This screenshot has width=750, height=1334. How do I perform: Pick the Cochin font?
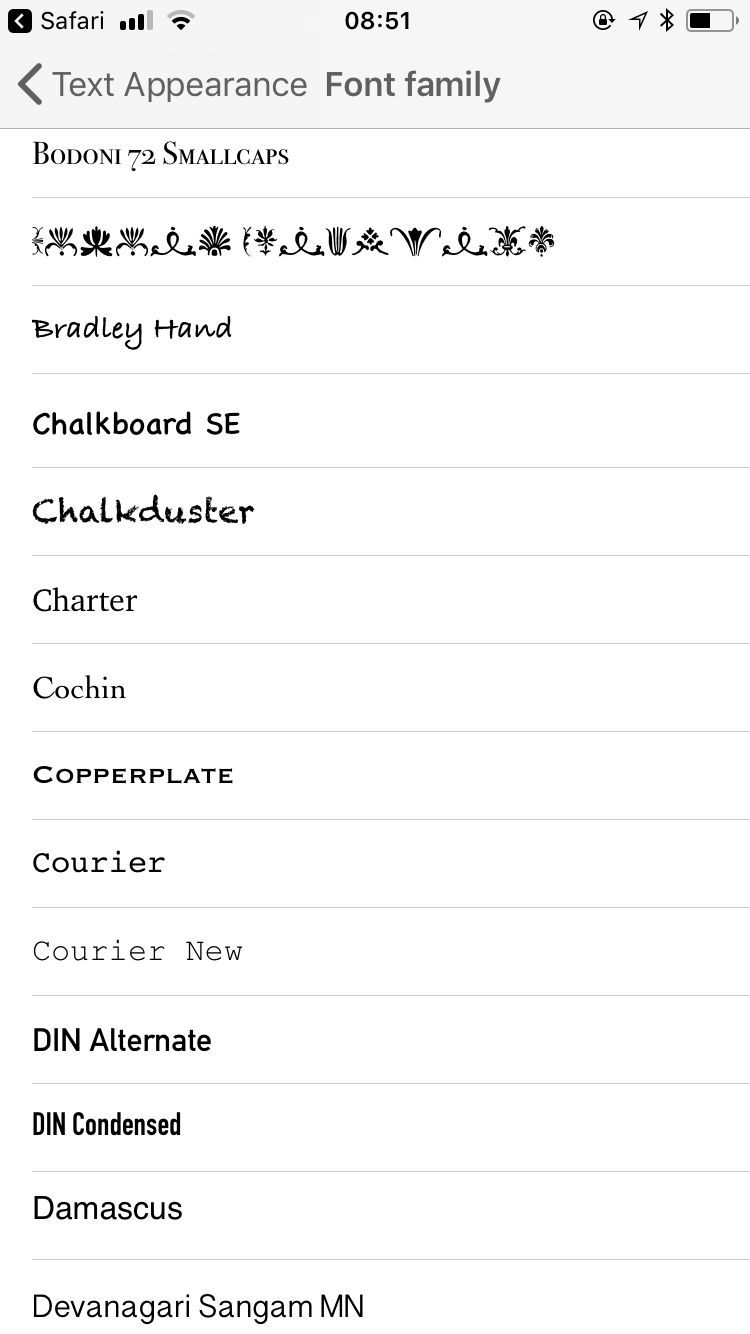[375, 688]
